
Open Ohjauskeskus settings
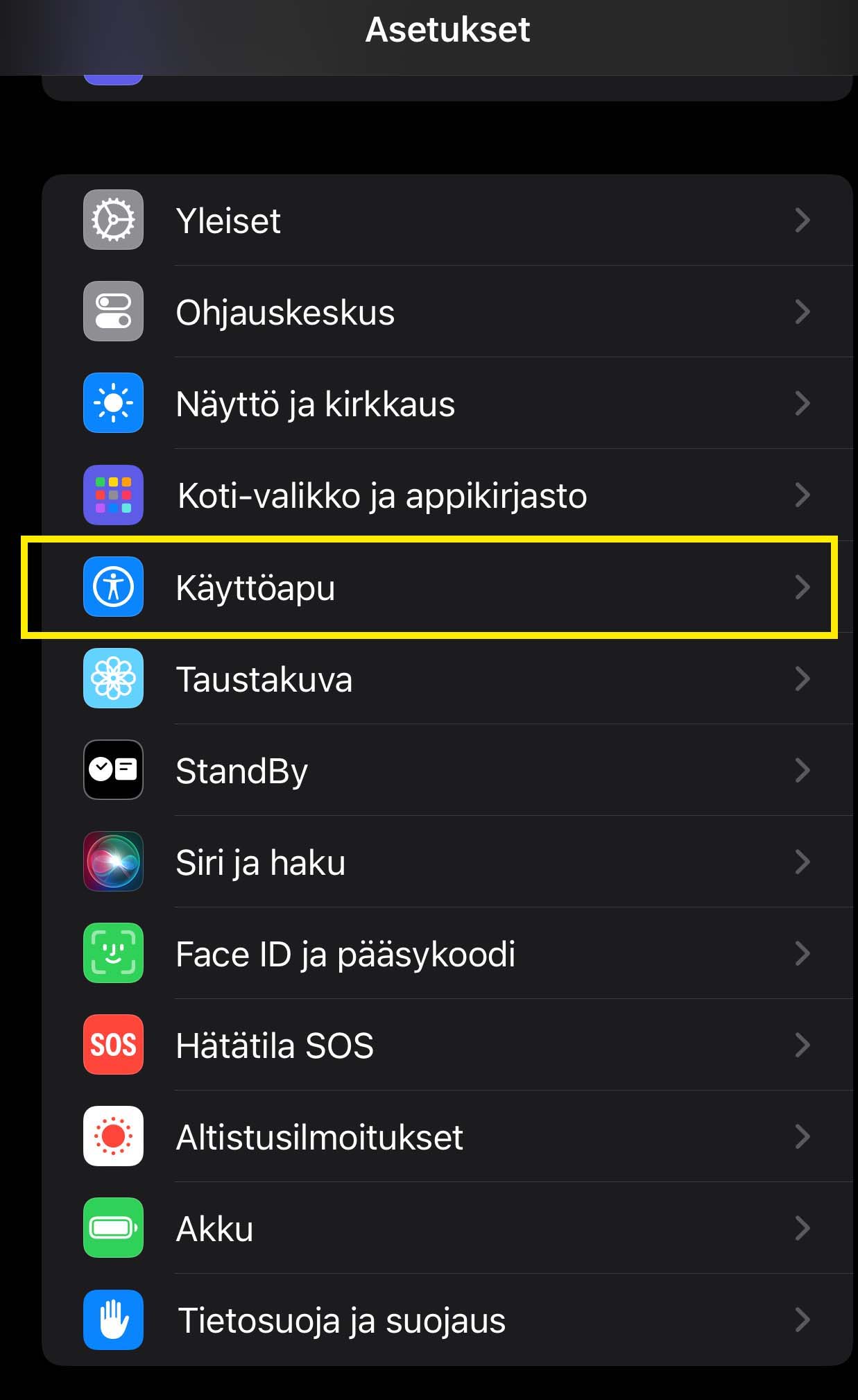(444, 312)
